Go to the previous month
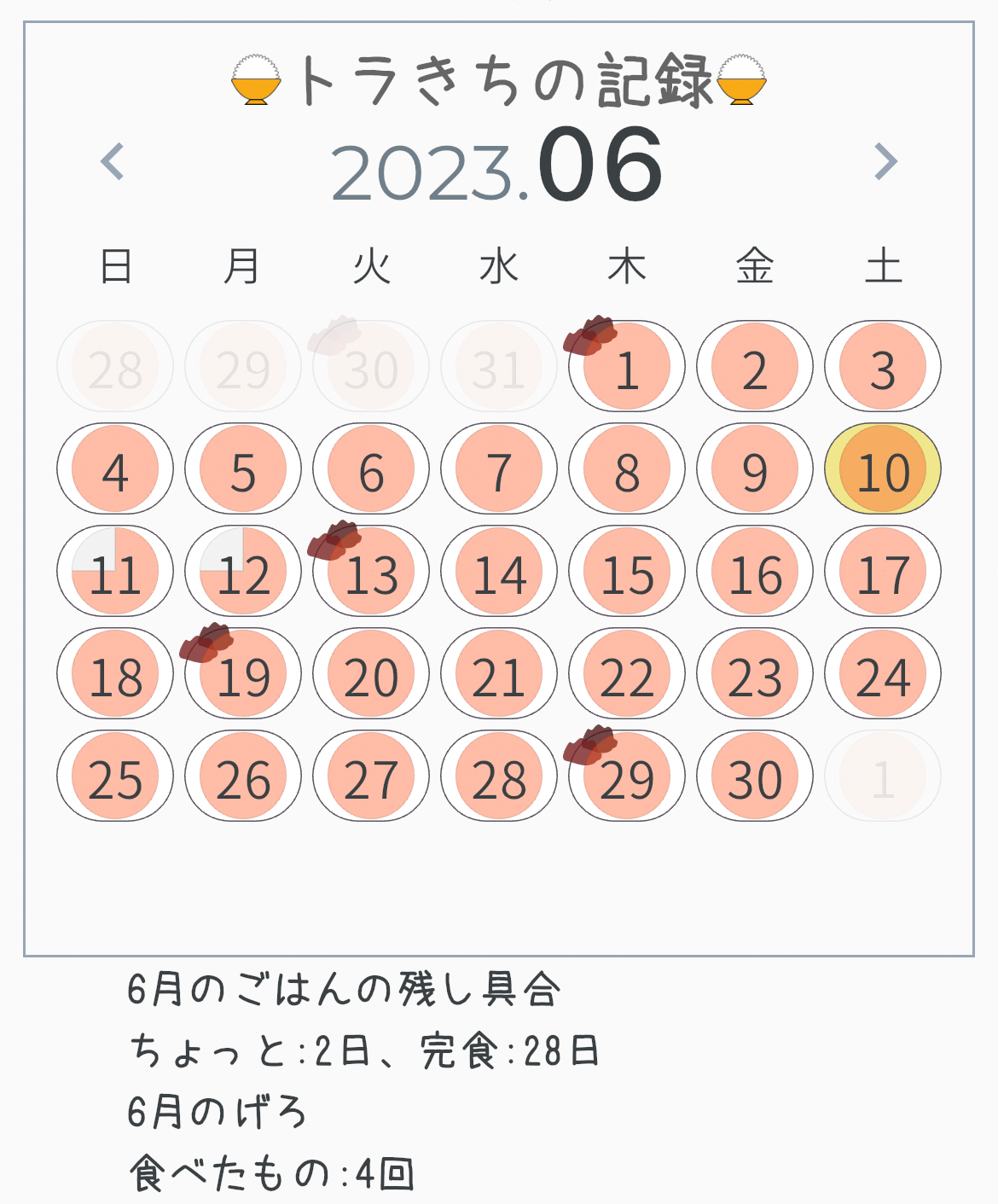Screen dimensions: 998x1204 click(x=113, y=162)
